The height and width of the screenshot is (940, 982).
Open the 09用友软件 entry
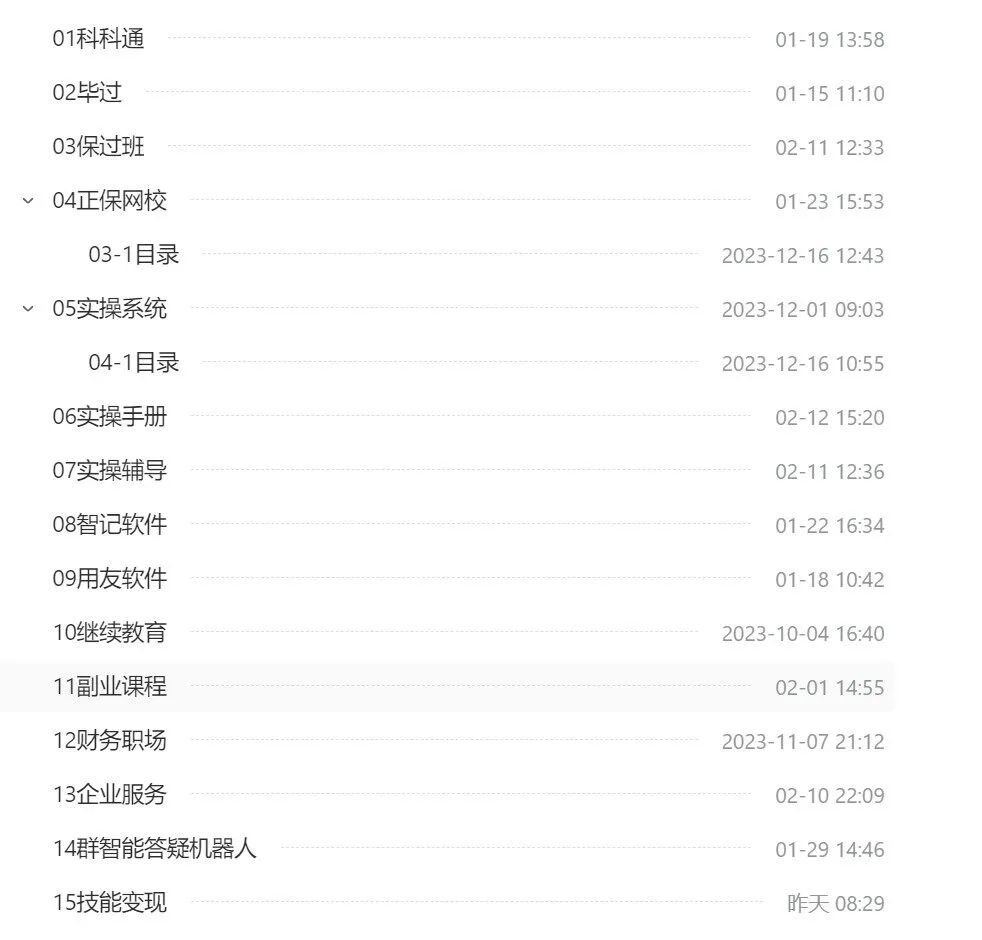[x=110, y=579]
